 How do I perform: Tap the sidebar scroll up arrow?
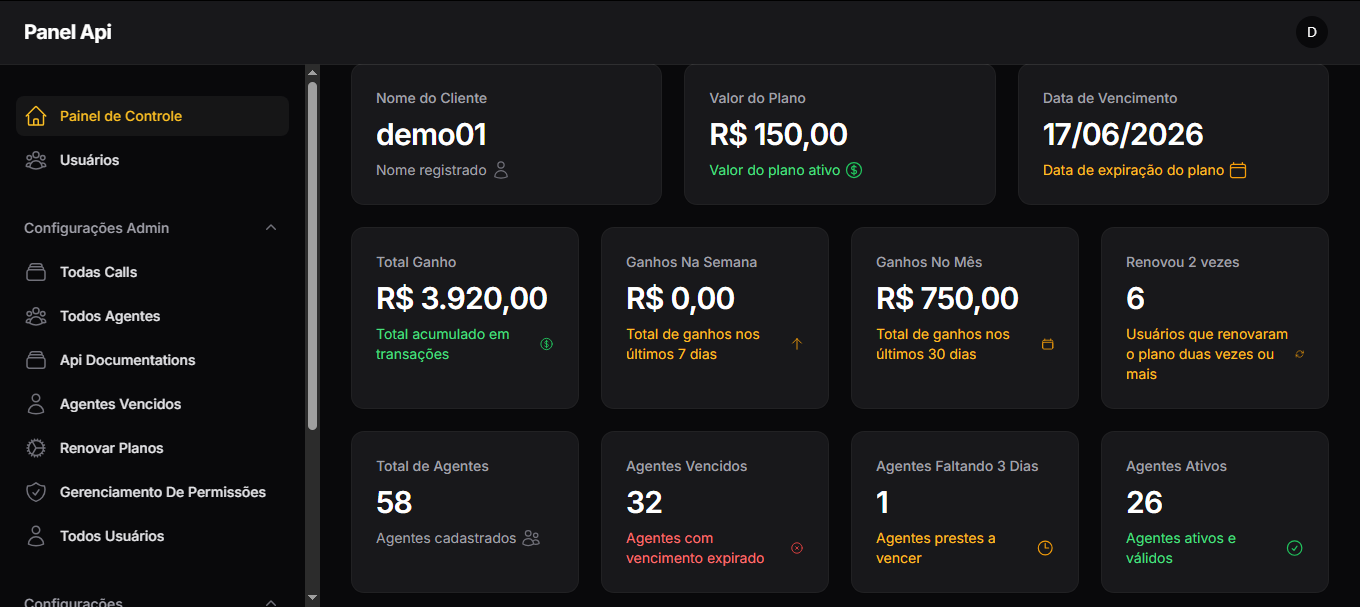click(x=312, y=73)
